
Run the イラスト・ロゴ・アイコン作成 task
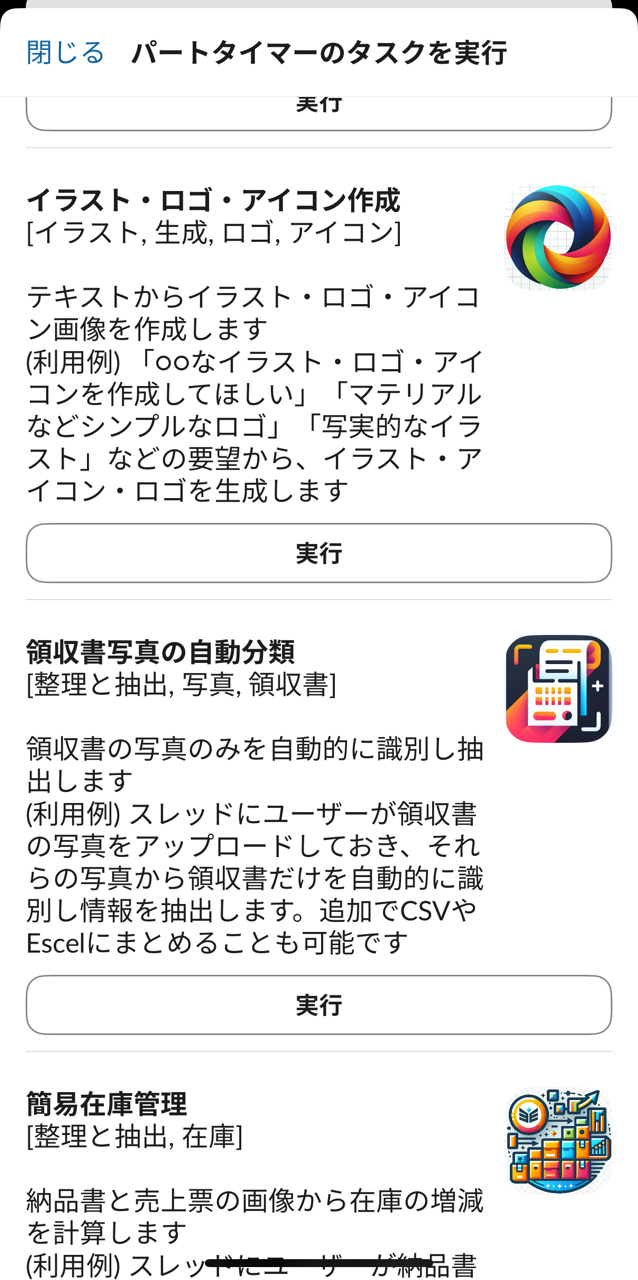click(318, 553)
